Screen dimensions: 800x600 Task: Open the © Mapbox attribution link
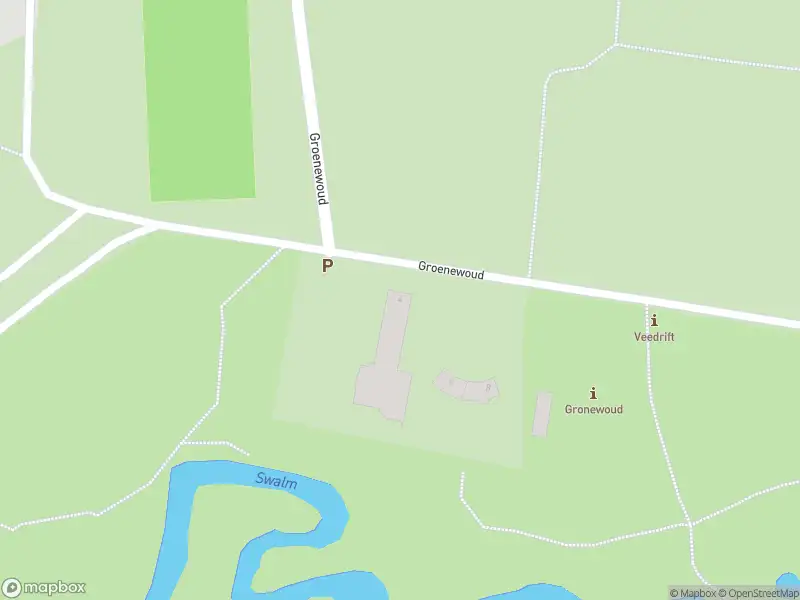pos(692,593)
